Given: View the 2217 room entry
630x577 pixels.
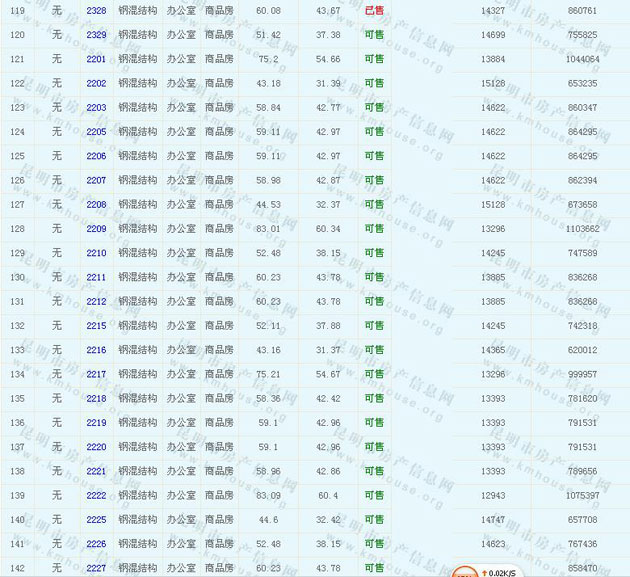Looking at the screenshot, I should (96, 374).
